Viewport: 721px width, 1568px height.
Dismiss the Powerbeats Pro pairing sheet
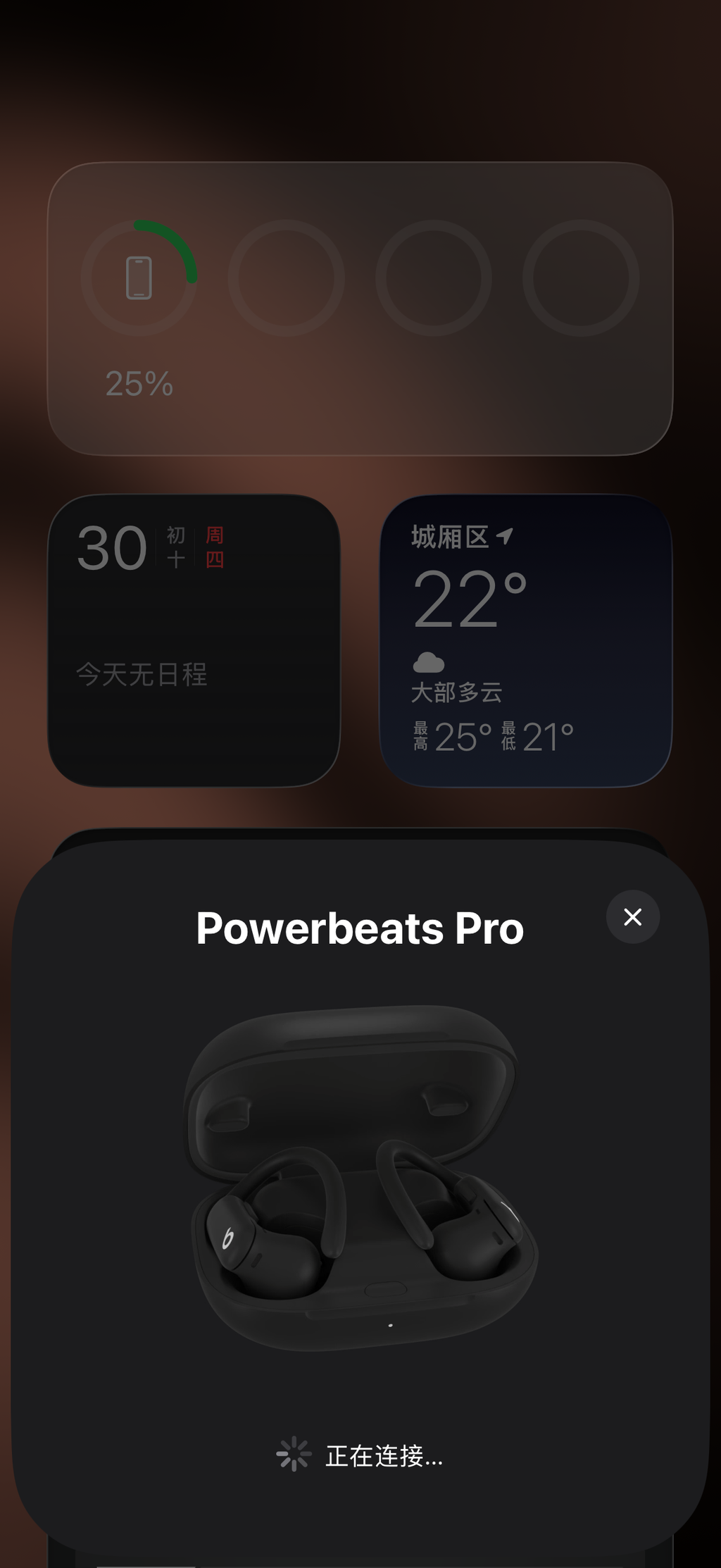[632, 917]
